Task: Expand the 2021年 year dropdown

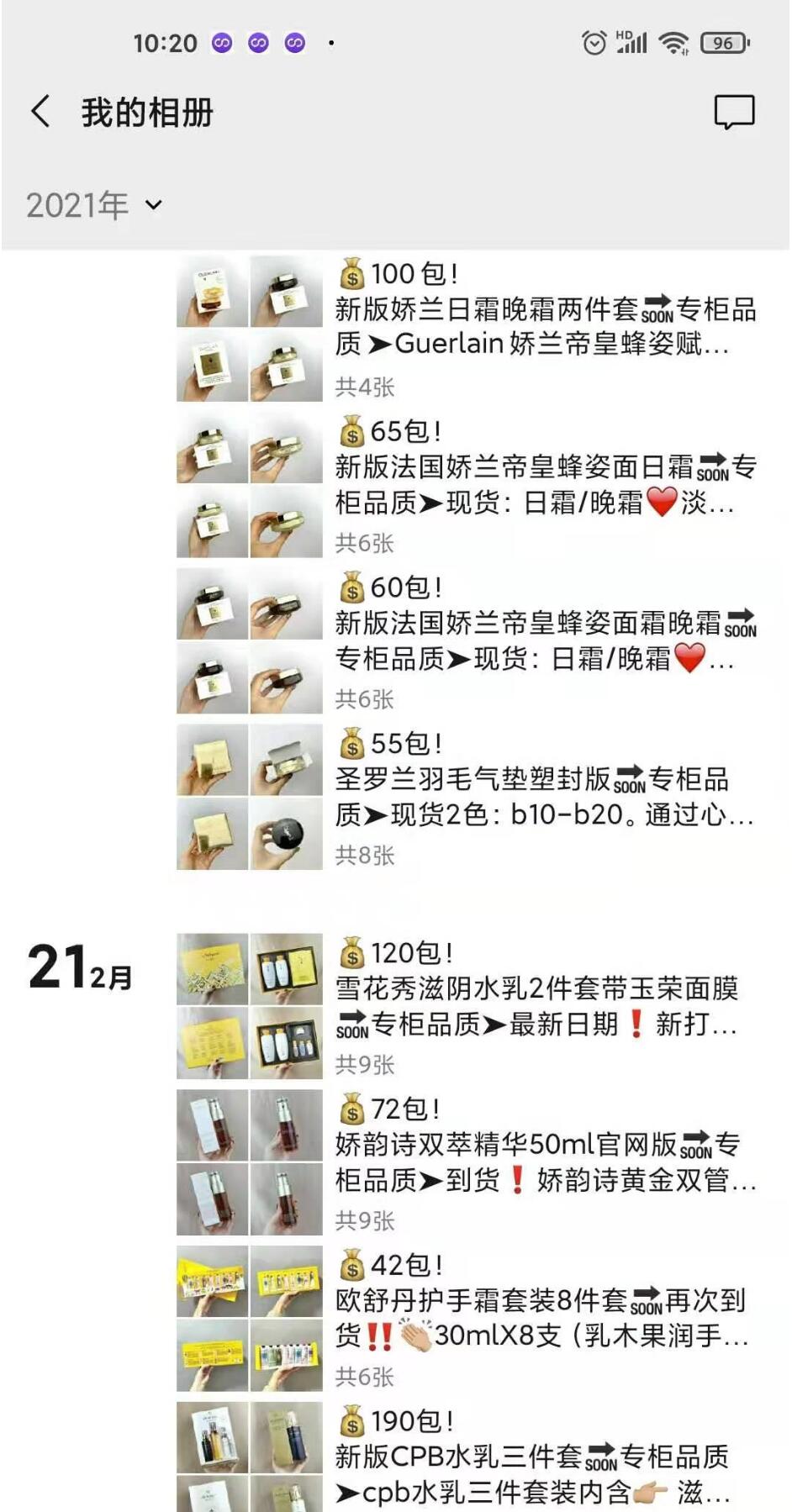Action: (94, 205)
